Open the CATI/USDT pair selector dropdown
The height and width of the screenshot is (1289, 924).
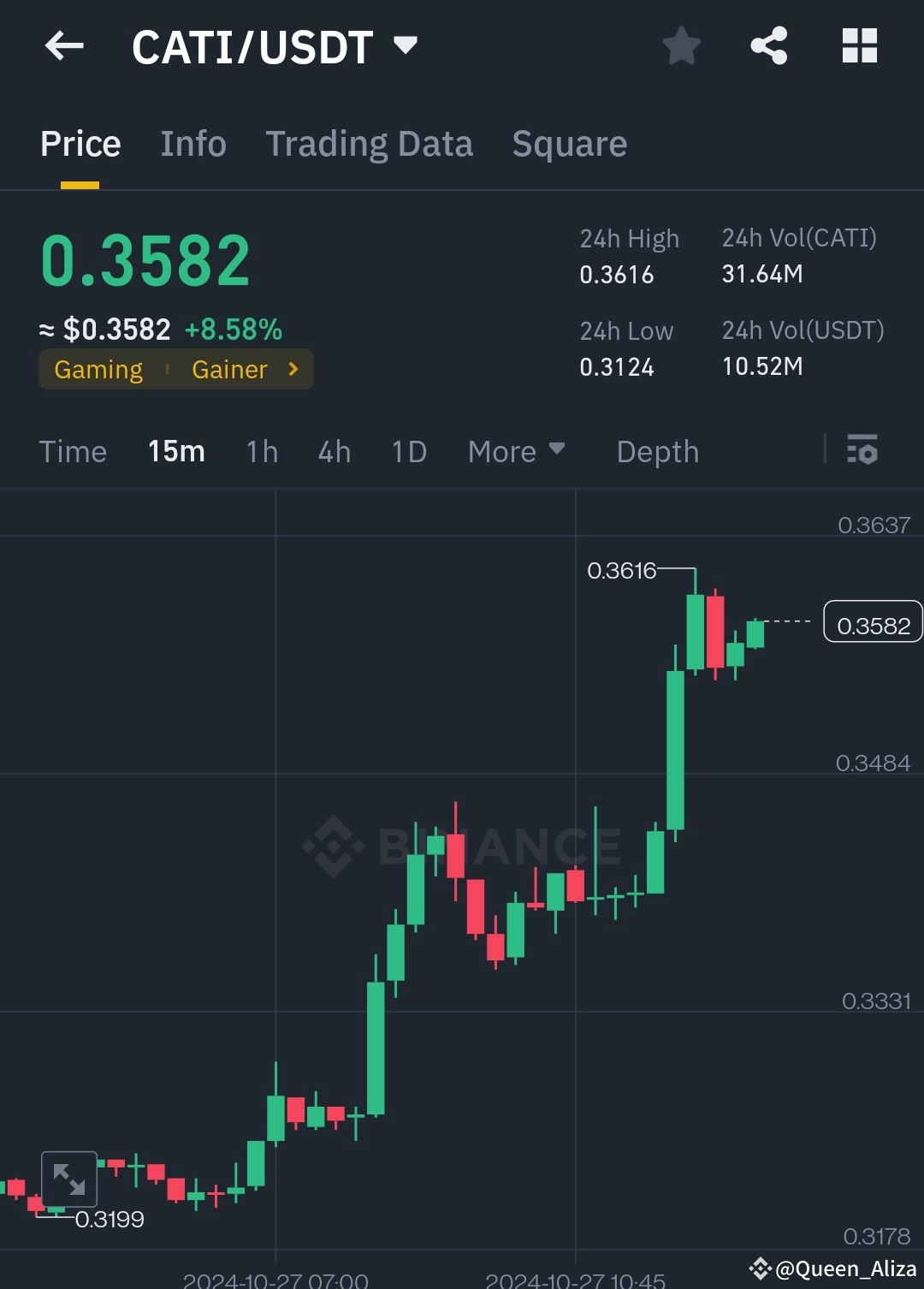[407, 45]
